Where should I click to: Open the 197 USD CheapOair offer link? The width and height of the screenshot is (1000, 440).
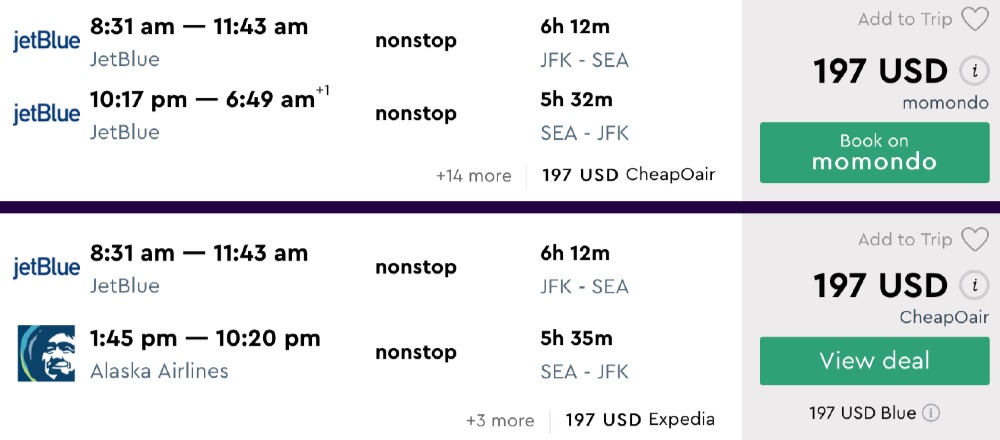628,176
